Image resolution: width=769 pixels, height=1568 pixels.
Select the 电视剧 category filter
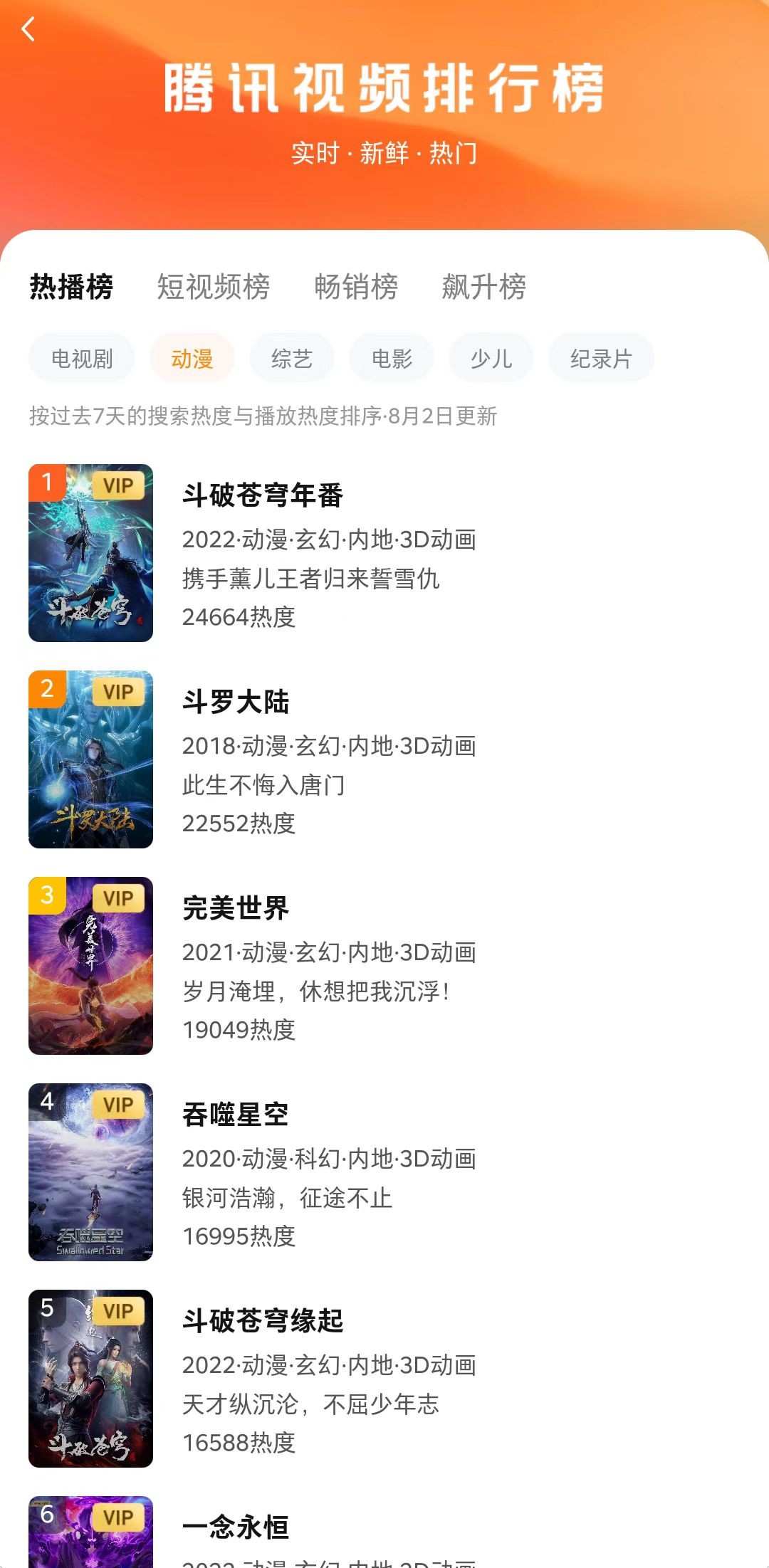click(80, 358)
